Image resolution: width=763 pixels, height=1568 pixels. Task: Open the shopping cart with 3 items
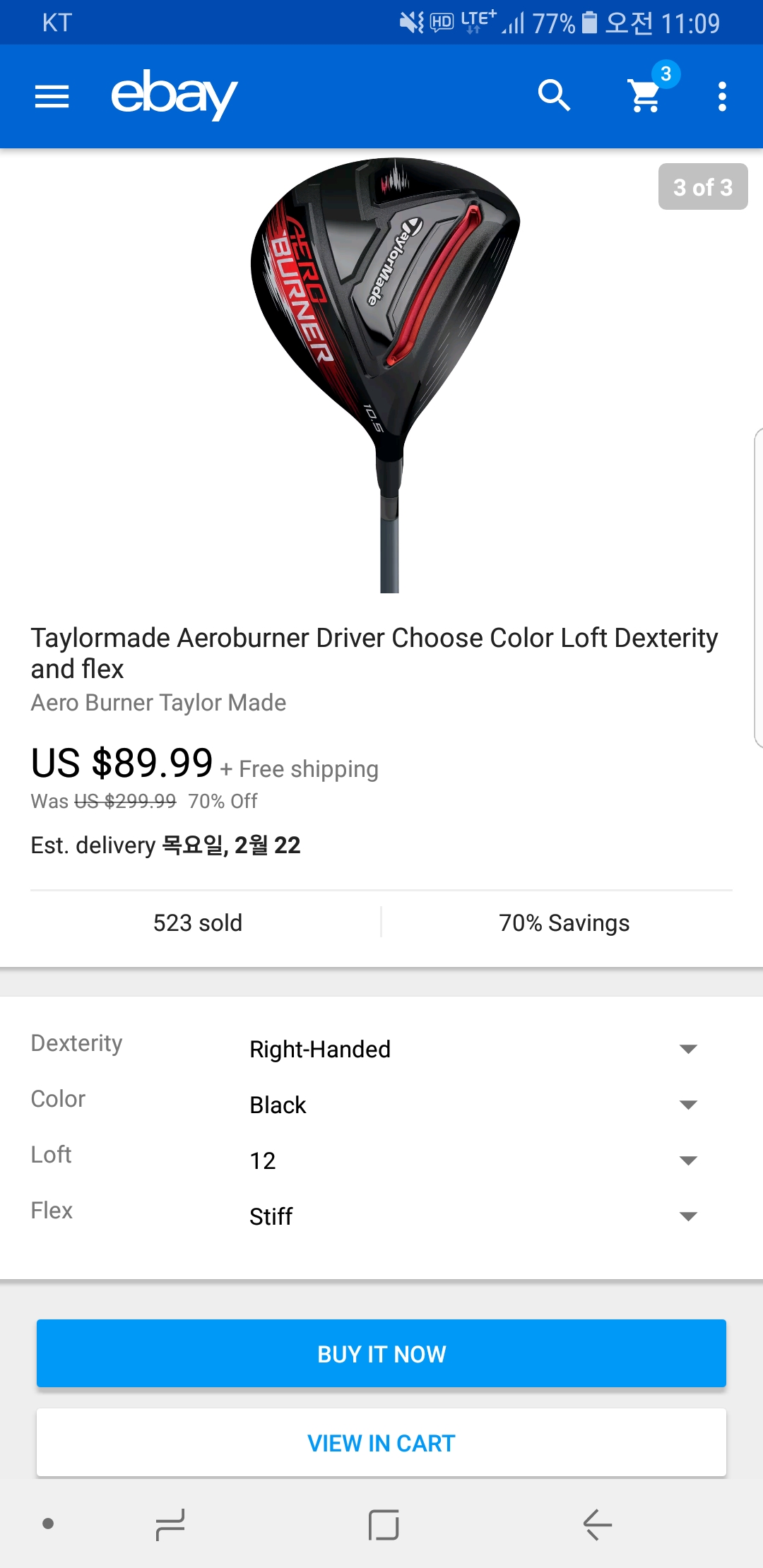646,95
